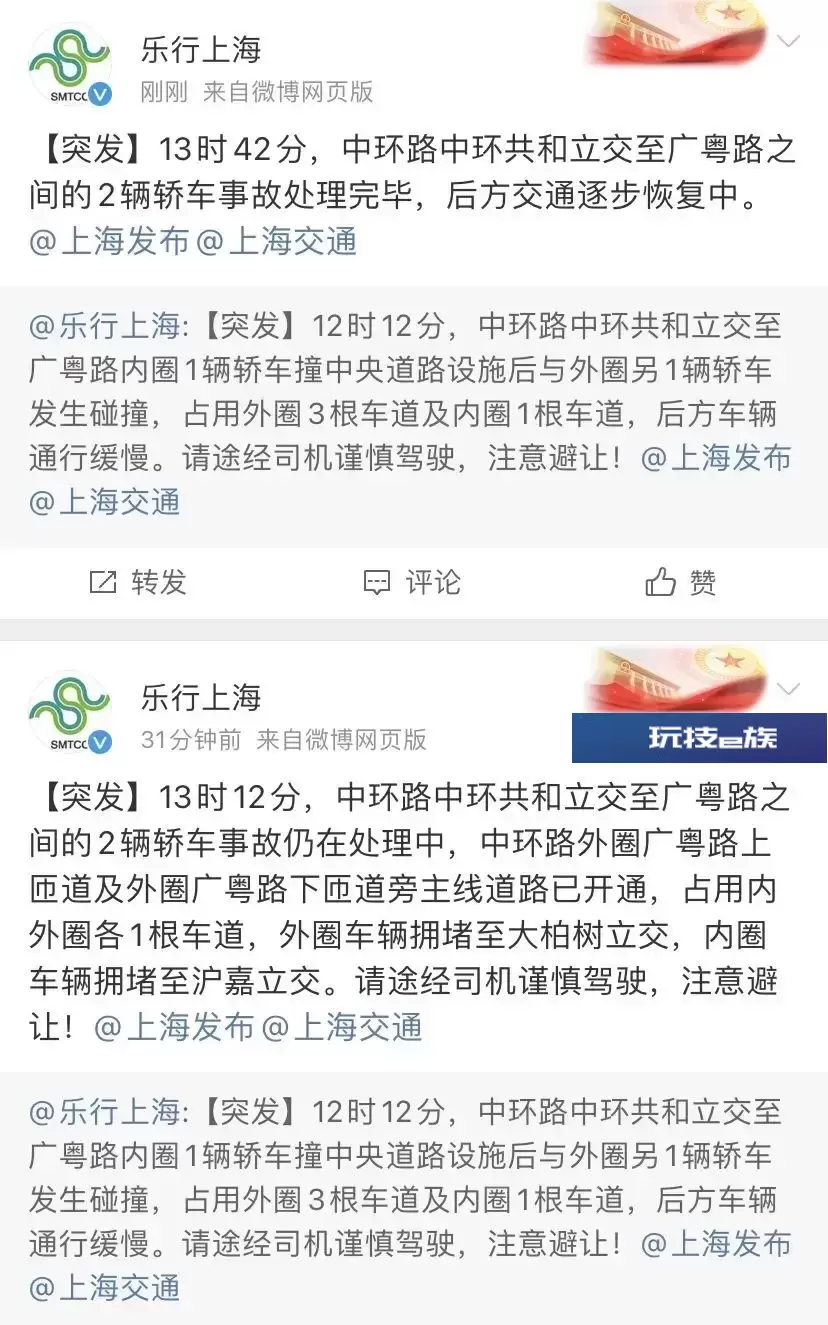
Task: Open the 乐行上海 avatar on the 13时42分 post
Action: [70, 66]
